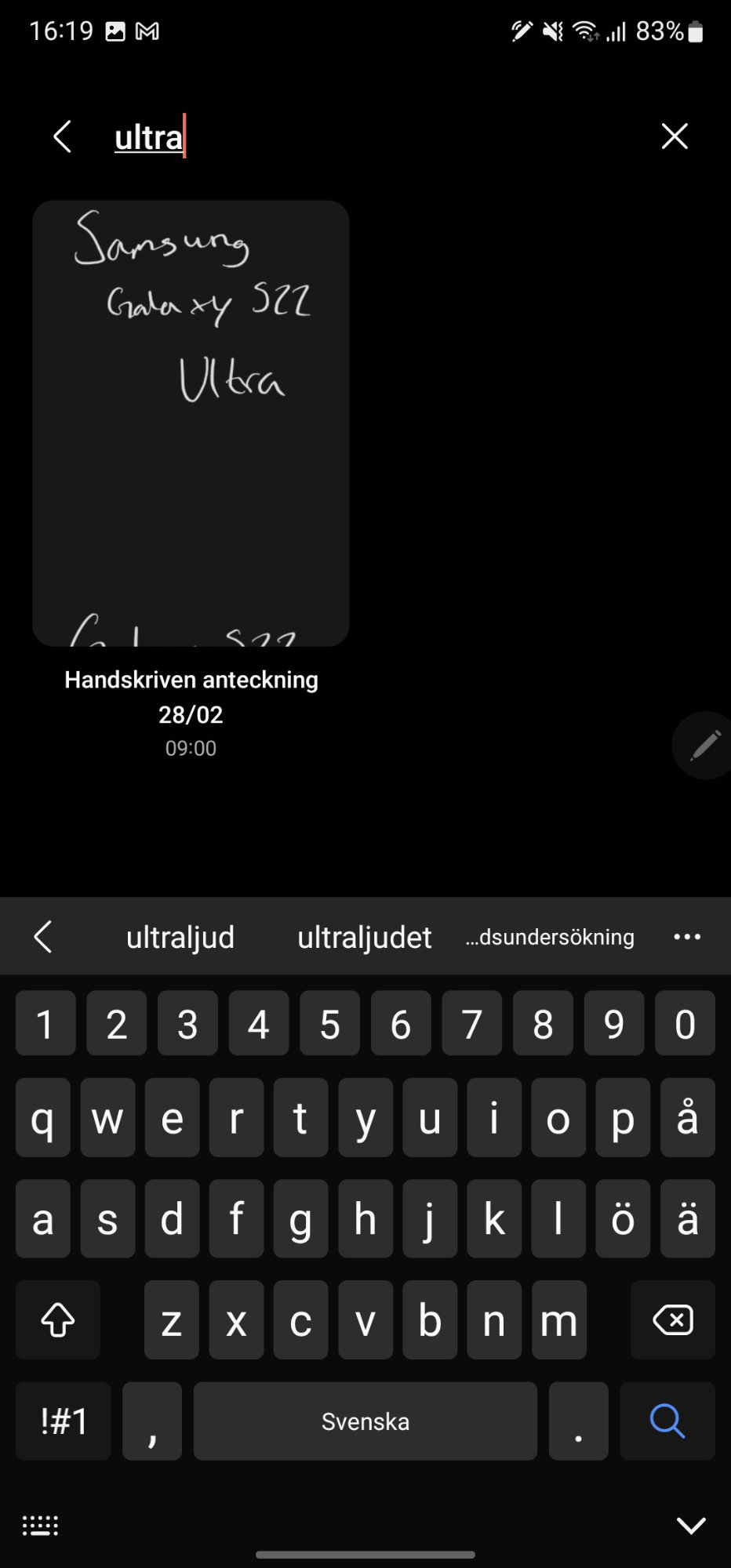The height and width of the screenshot is (1568, 731).
Task: Hide the keyboard with the down chevron
Action: point(690,1525)
